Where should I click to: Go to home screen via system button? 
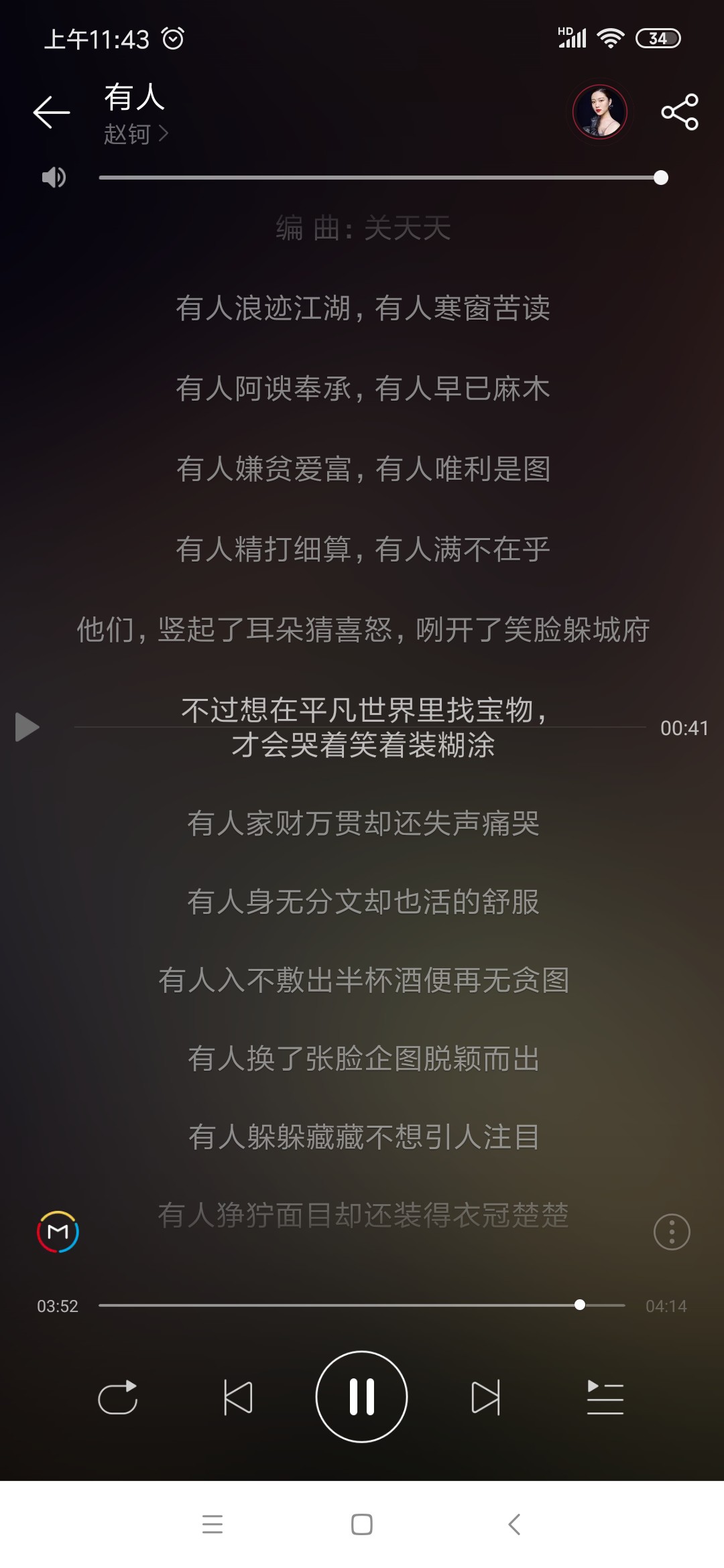tap(362, 1524)
